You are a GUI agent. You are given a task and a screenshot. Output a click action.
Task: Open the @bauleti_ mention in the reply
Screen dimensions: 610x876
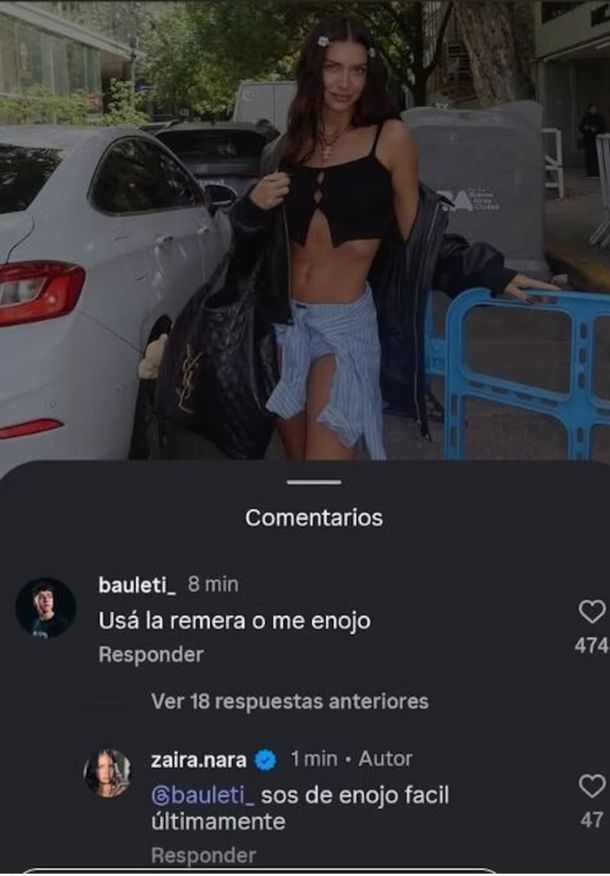click(x=202, y=795)
